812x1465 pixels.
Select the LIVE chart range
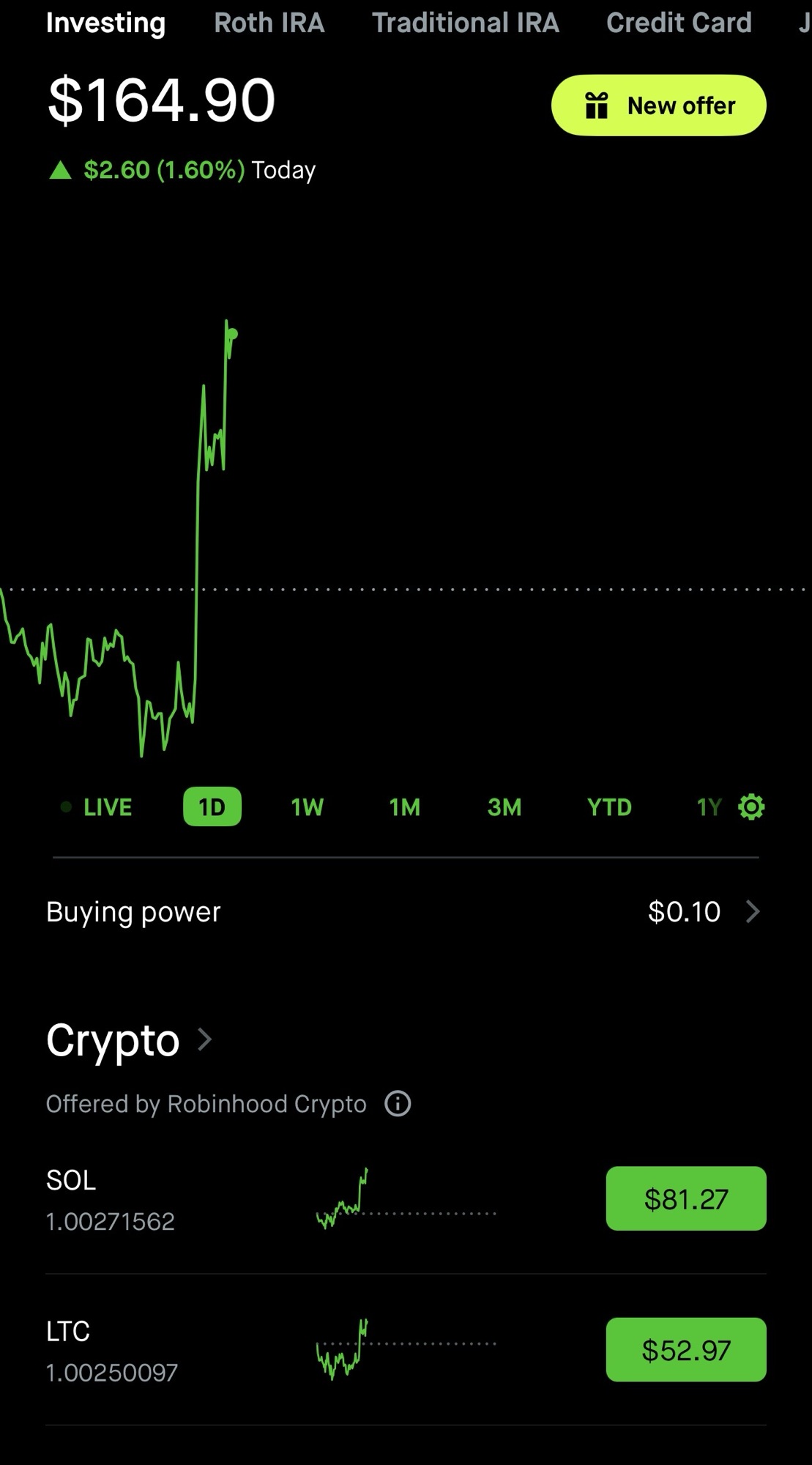click(x=97, y=807)
